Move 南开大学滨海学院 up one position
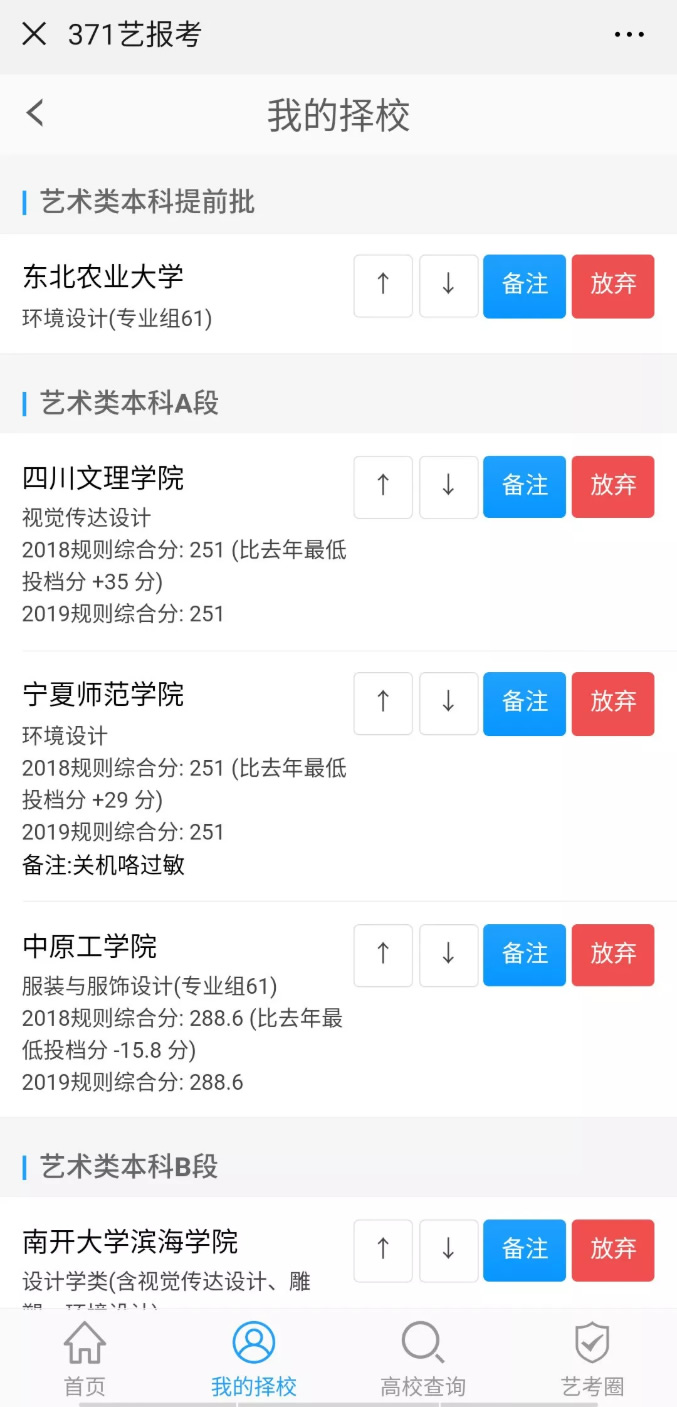The width and height of the screenshot is (677, 1407). [383, 1250]
